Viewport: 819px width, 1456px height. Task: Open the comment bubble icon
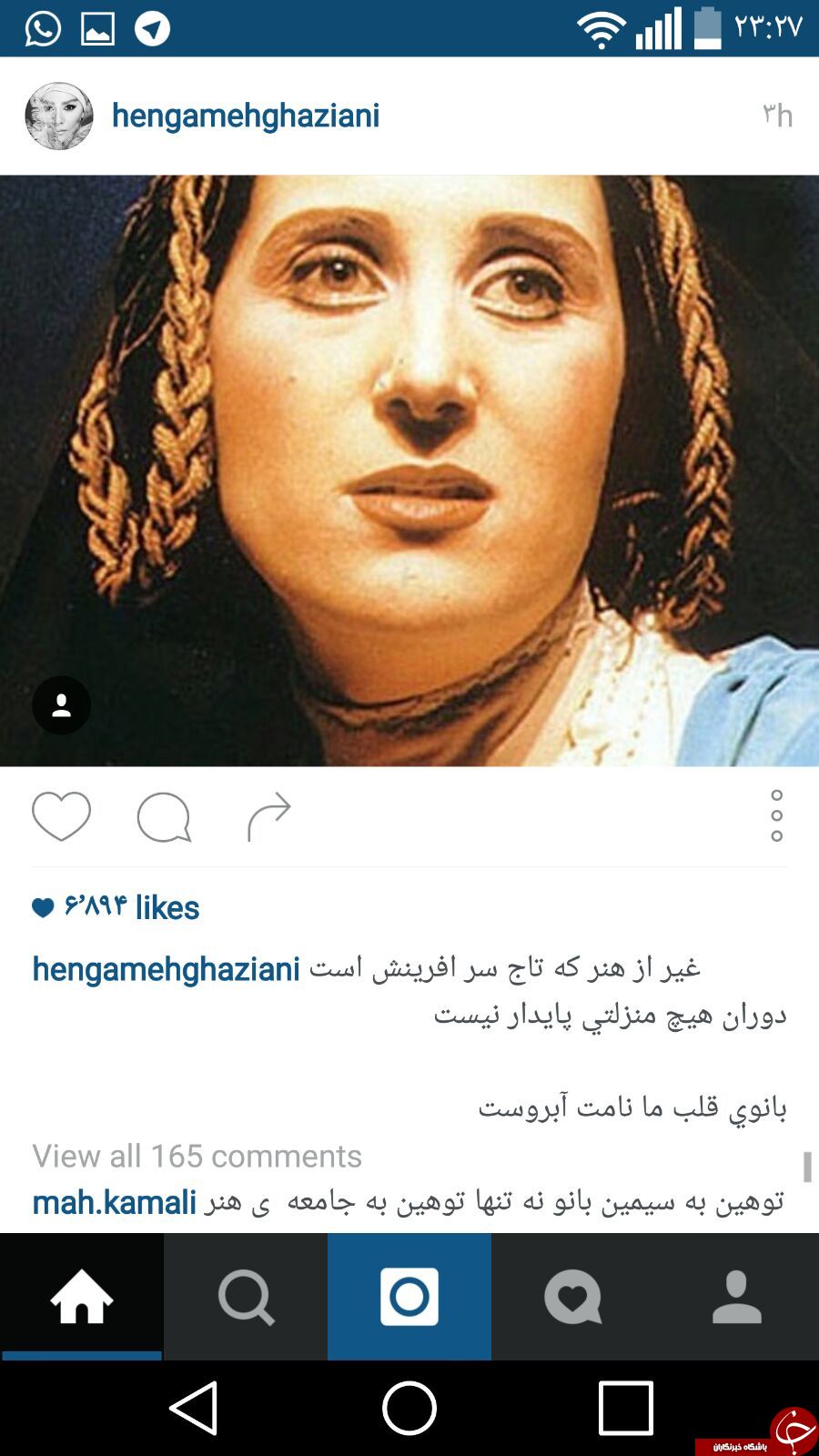pos(164,816)
